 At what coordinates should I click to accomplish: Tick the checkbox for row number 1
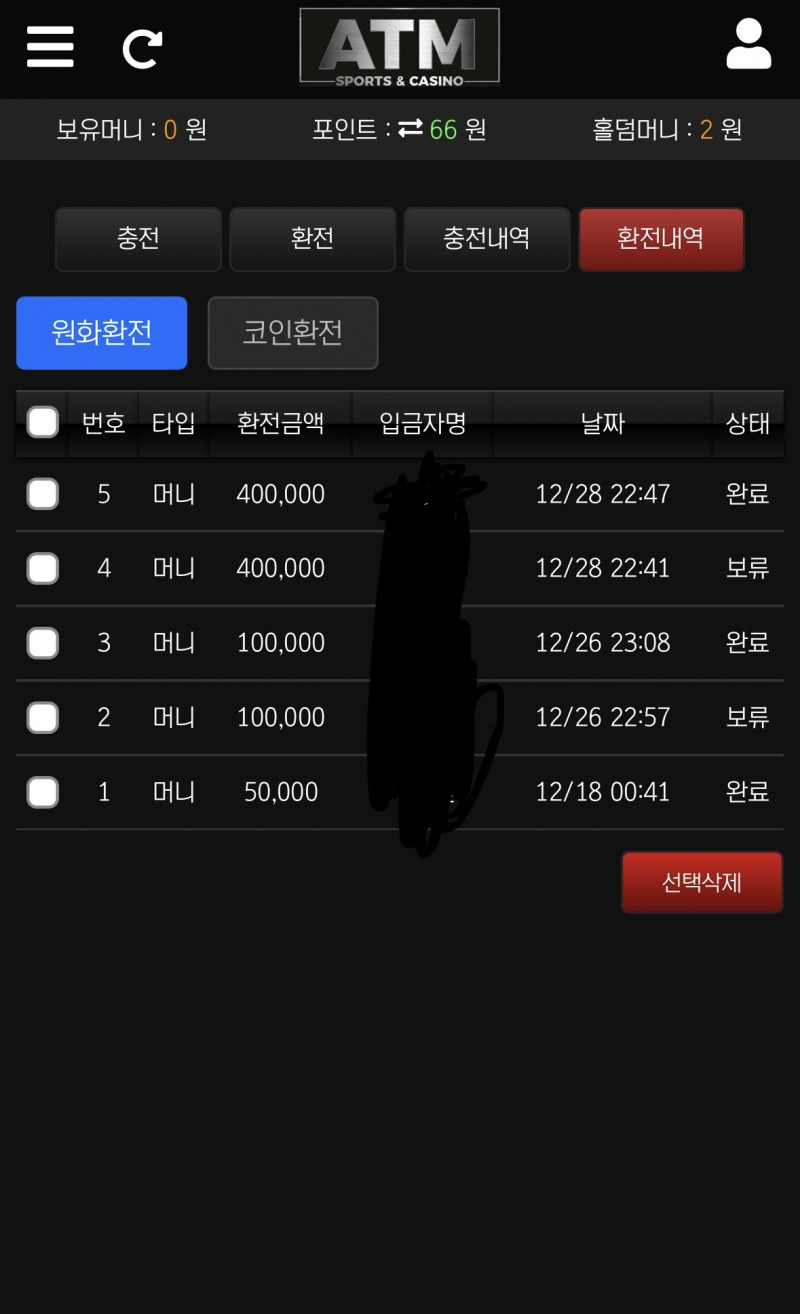42,792
